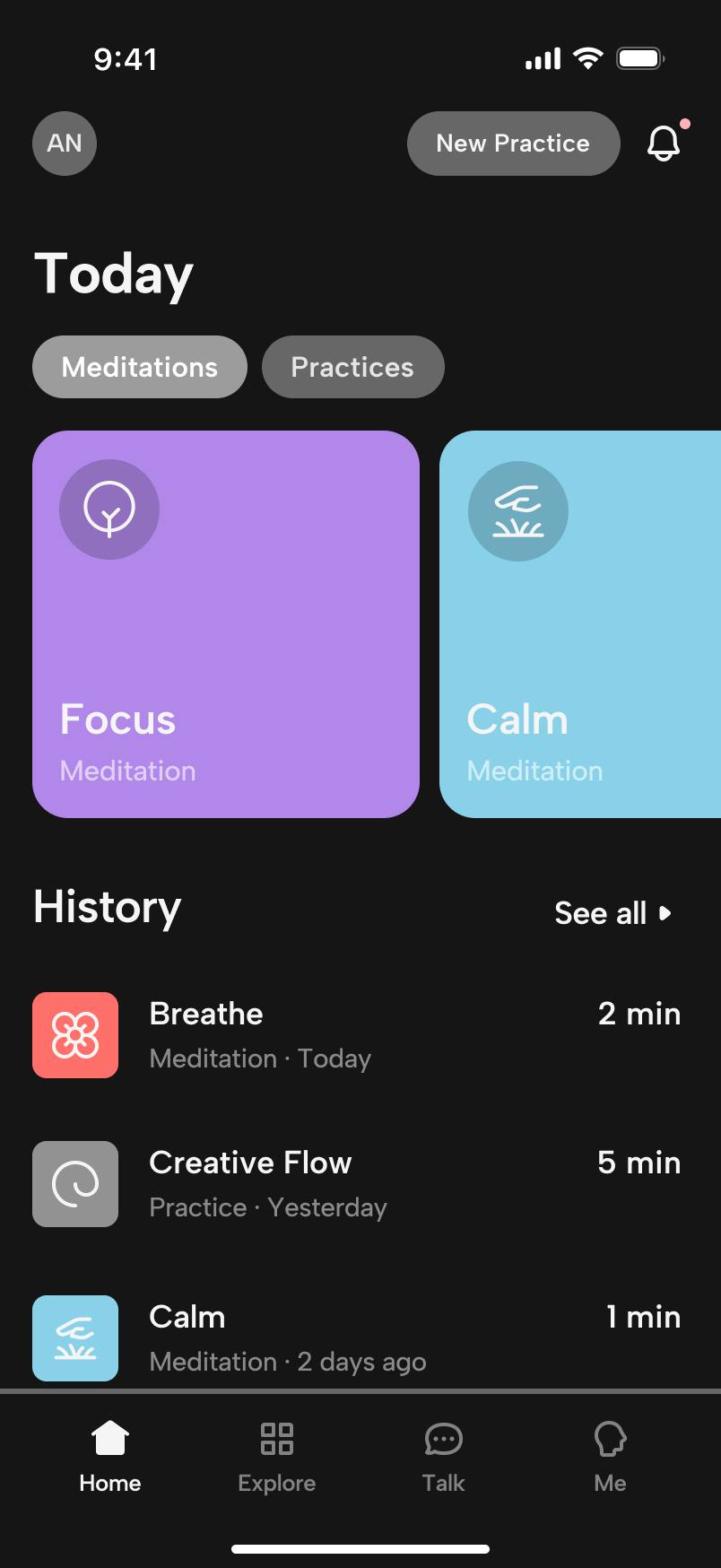Open the notifications bell
This screenshot has width=721, height=1568.
pyautogui.click(x=664, y=144)
